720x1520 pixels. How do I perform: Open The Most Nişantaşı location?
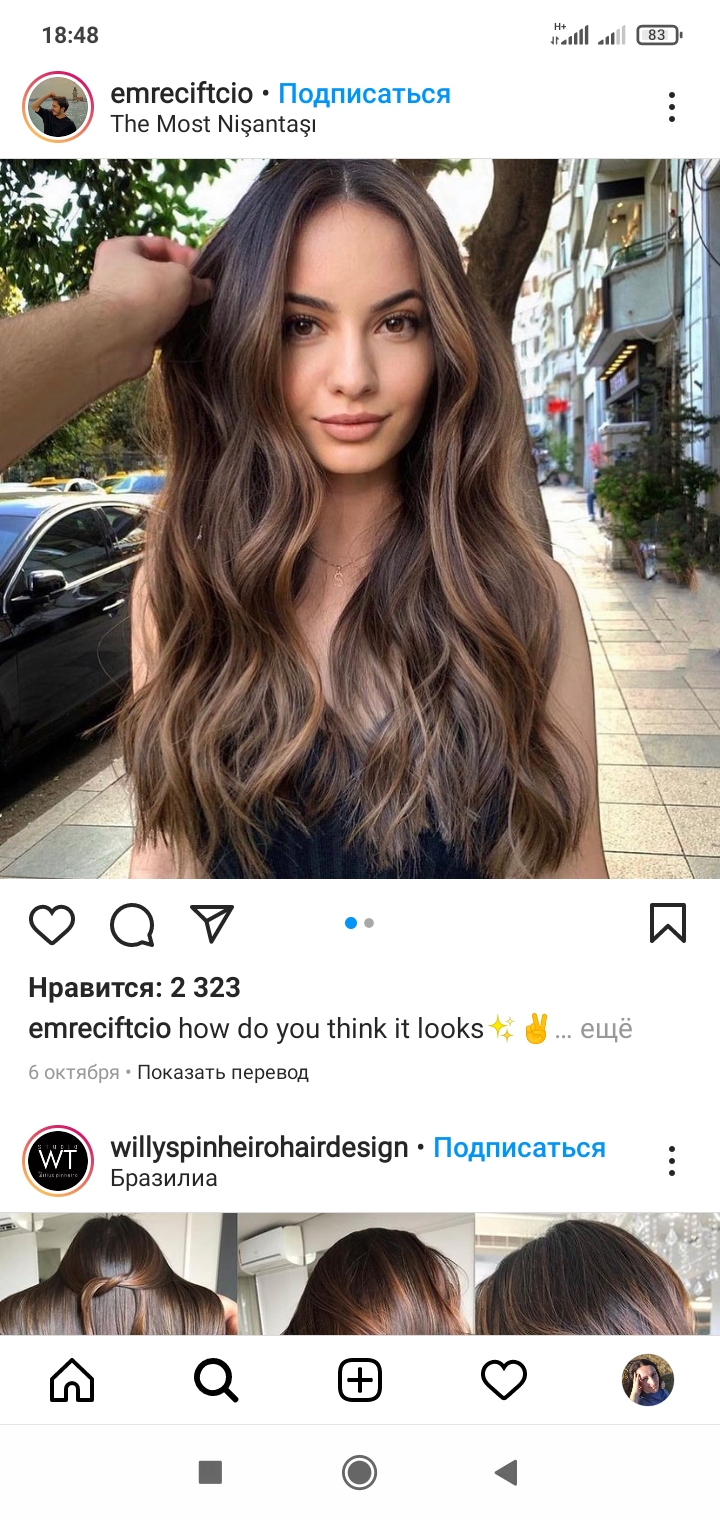(213, 125)
